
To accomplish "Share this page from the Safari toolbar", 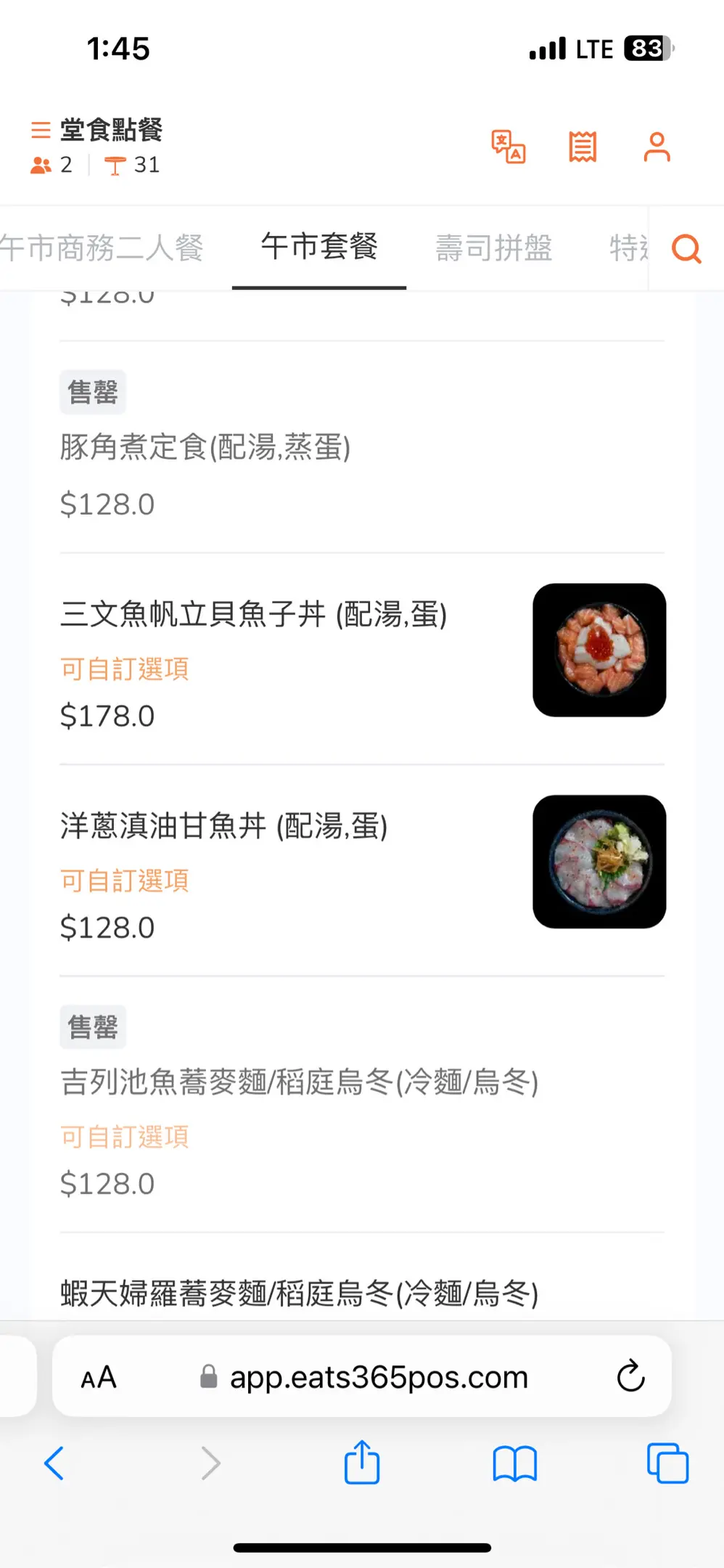I will pos(362,1462).
